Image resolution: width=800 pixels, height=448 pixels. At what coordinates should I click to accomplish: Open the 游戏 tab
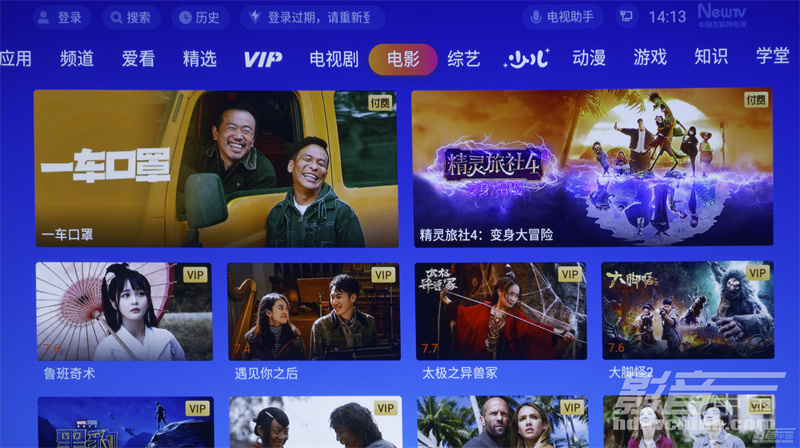tap(650, 58)
